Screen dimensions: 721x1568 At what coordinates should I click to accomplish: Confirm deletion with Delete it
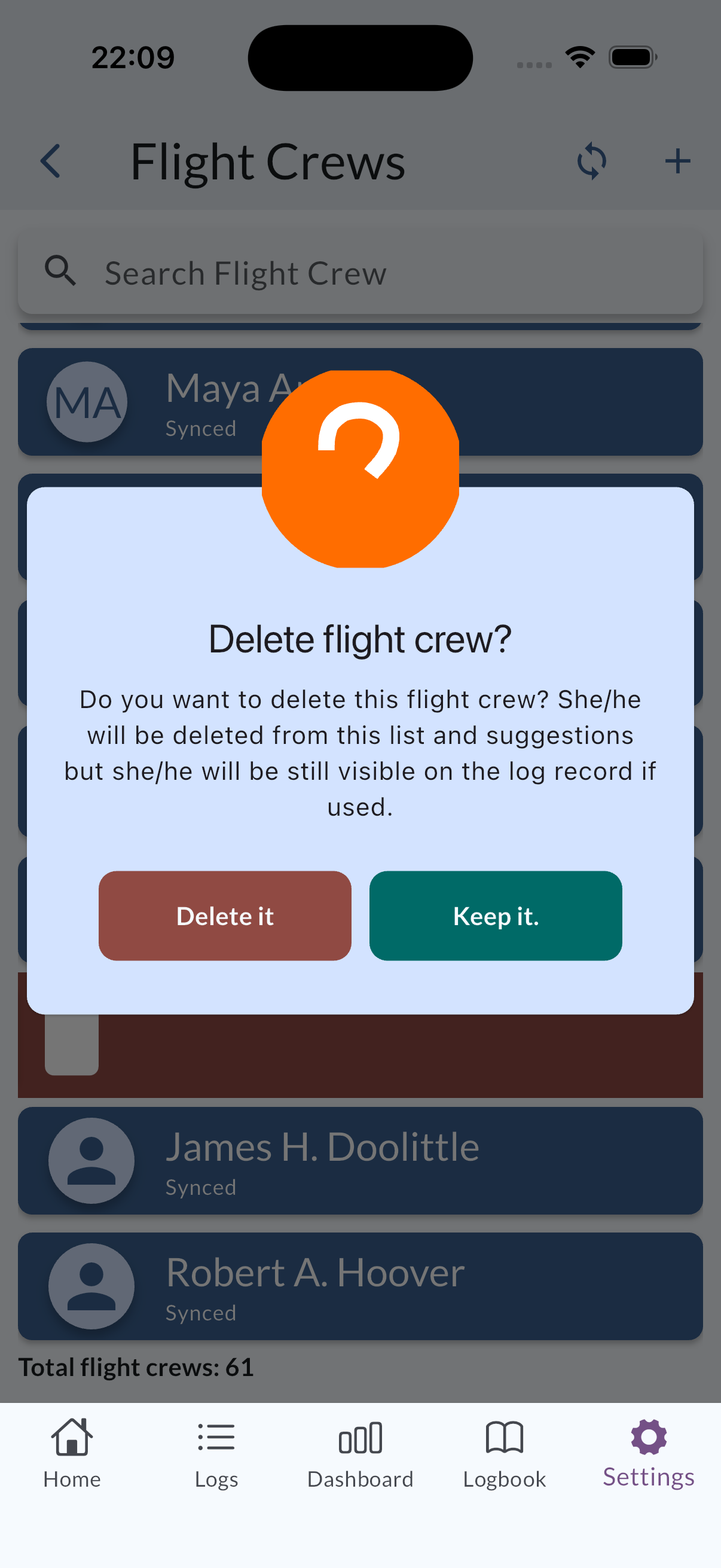[x=225, y=916]
